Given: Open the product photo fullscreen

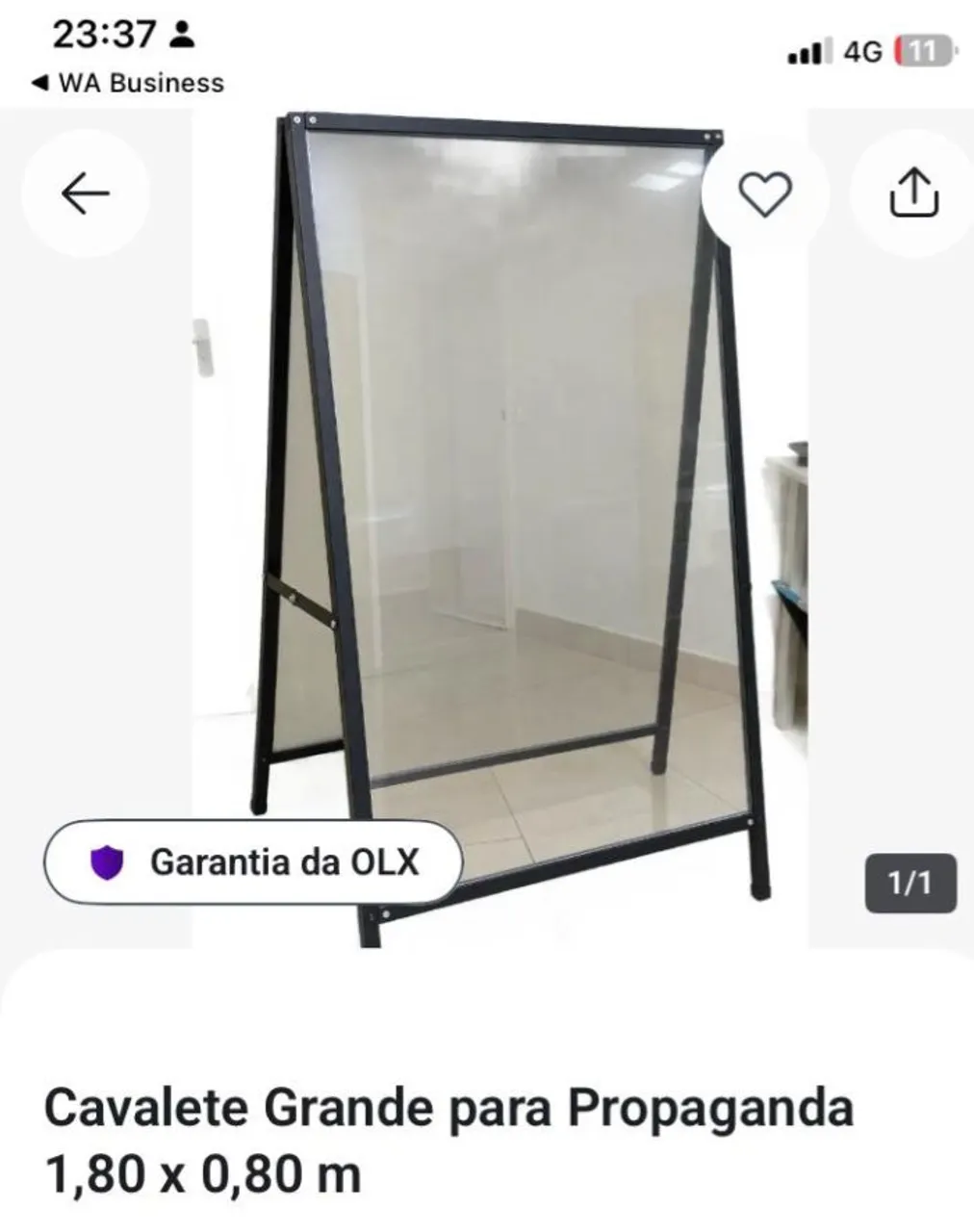Looking at the screenshot, I should tap(500, 529).
